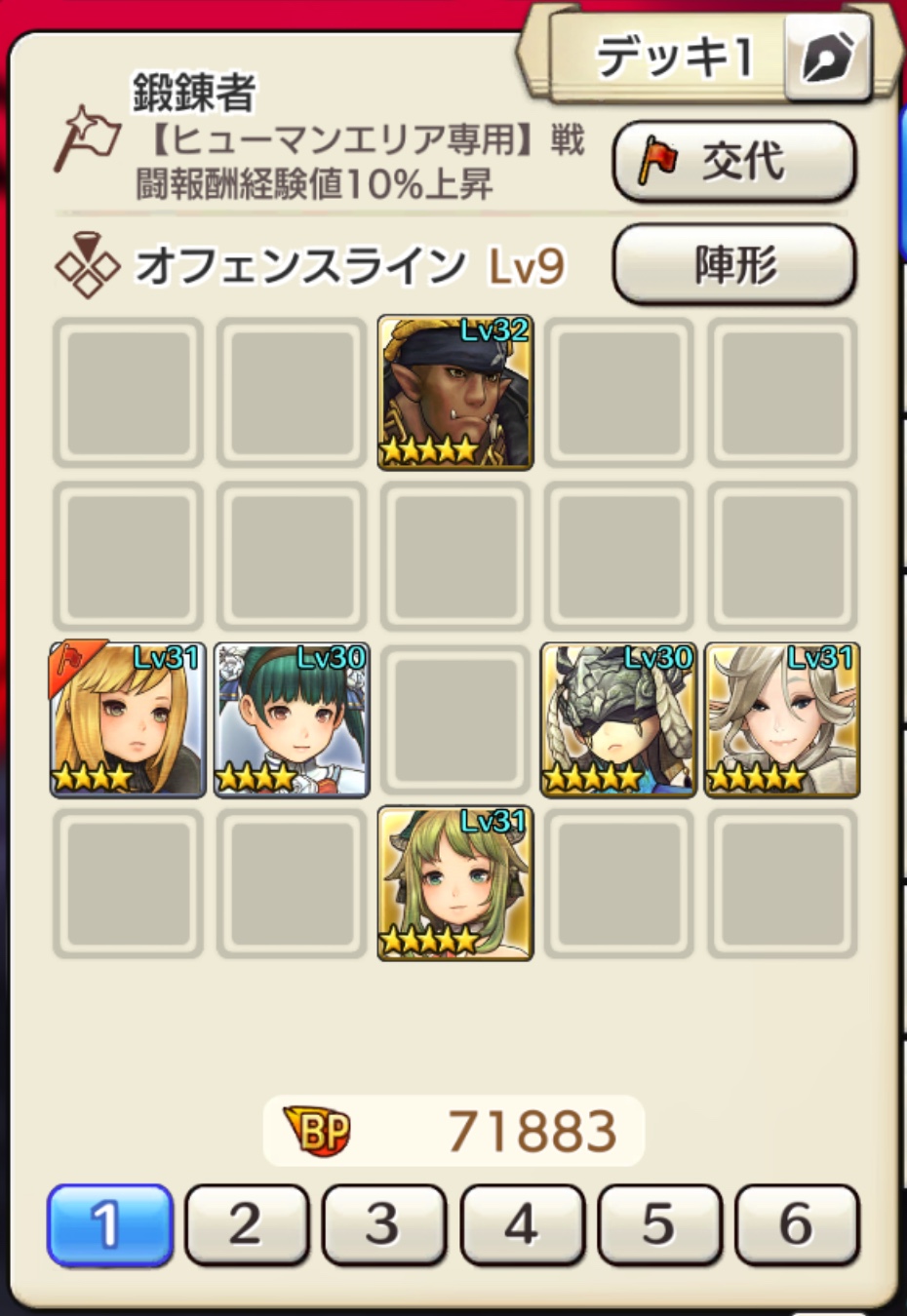Screen dimensions: 907x1316
Task: Select the silver-haired Lv31 elf character
Action: [x=782, y=719]
